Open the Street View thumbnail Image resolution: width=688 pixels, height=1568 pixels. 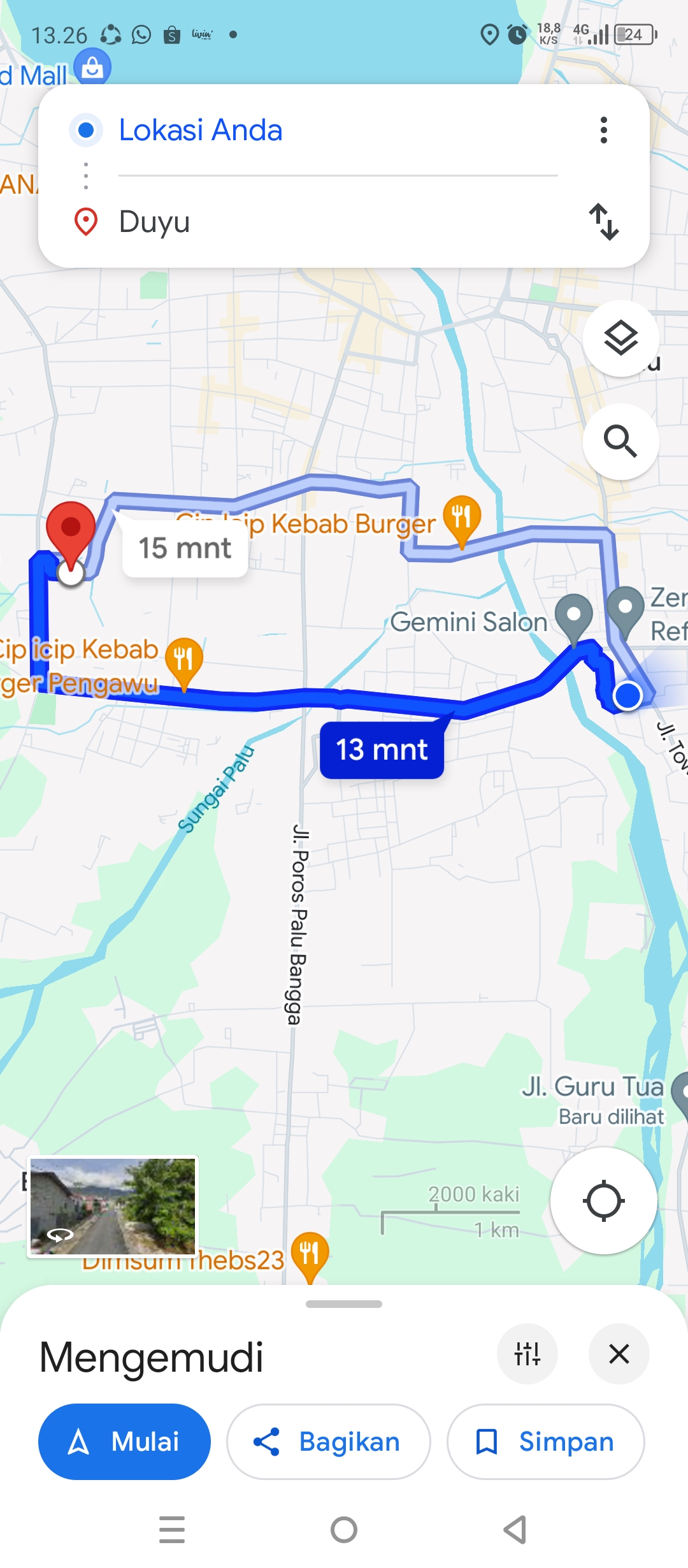113,1206
